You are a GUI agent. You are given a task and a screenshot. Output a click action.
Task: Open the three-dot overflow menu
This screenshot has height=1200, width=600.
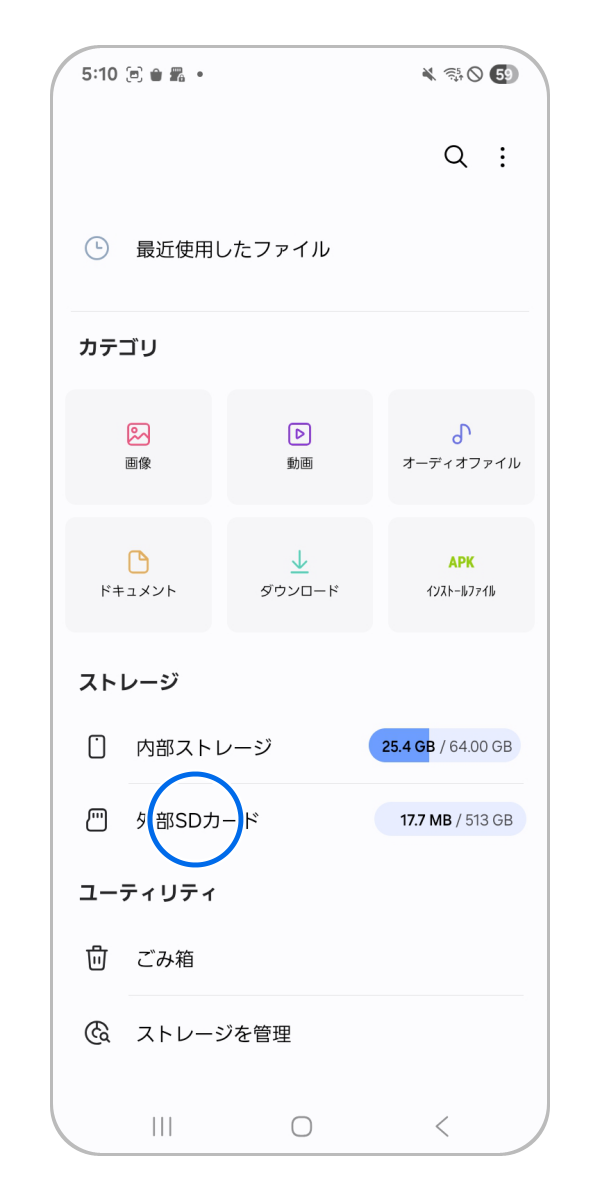pyautogui.click(x=502, y=157)
